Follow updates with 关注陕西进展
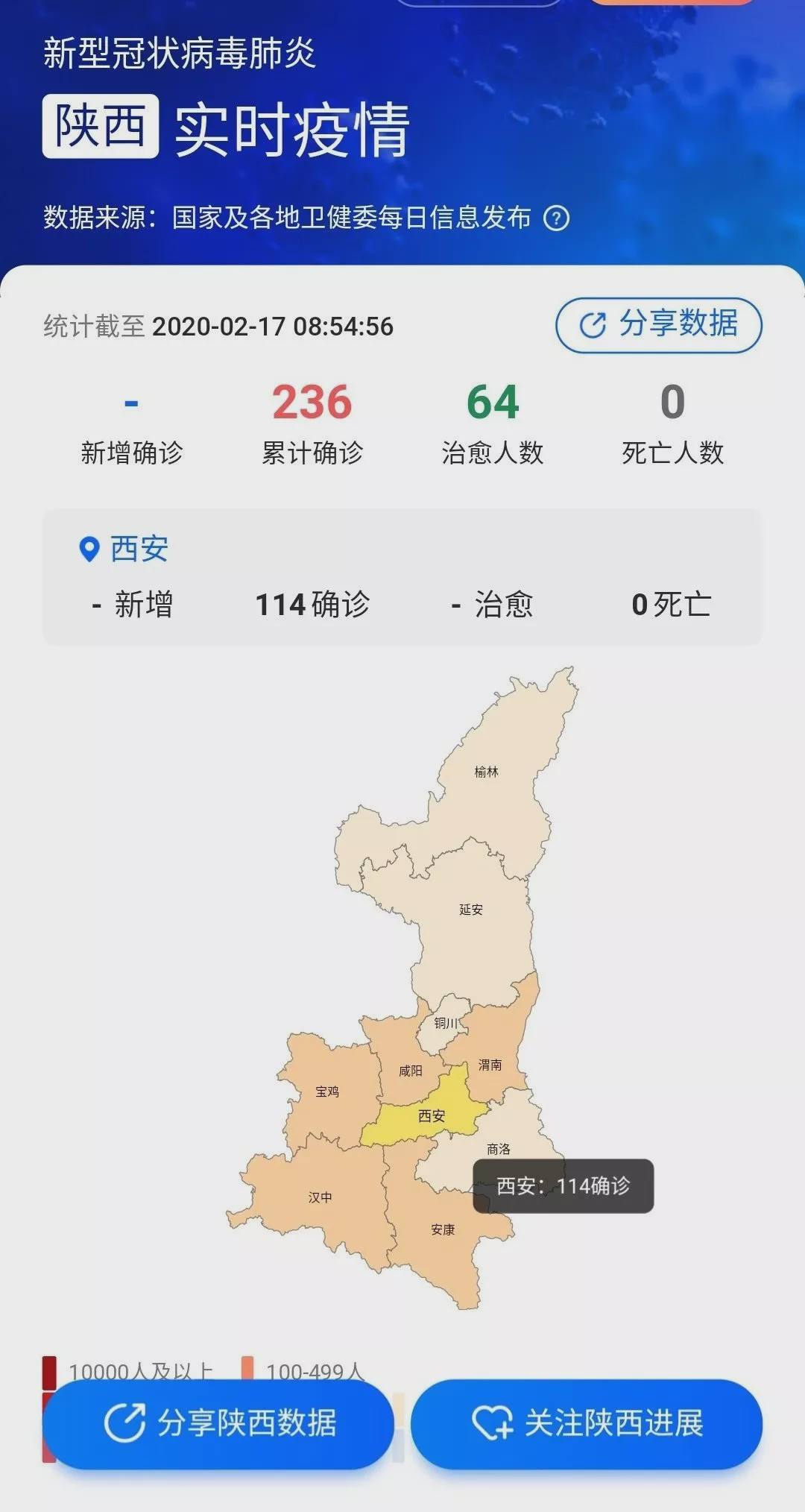The width and height of the screenshot is (805, 1512). [x=587, y=1423]
